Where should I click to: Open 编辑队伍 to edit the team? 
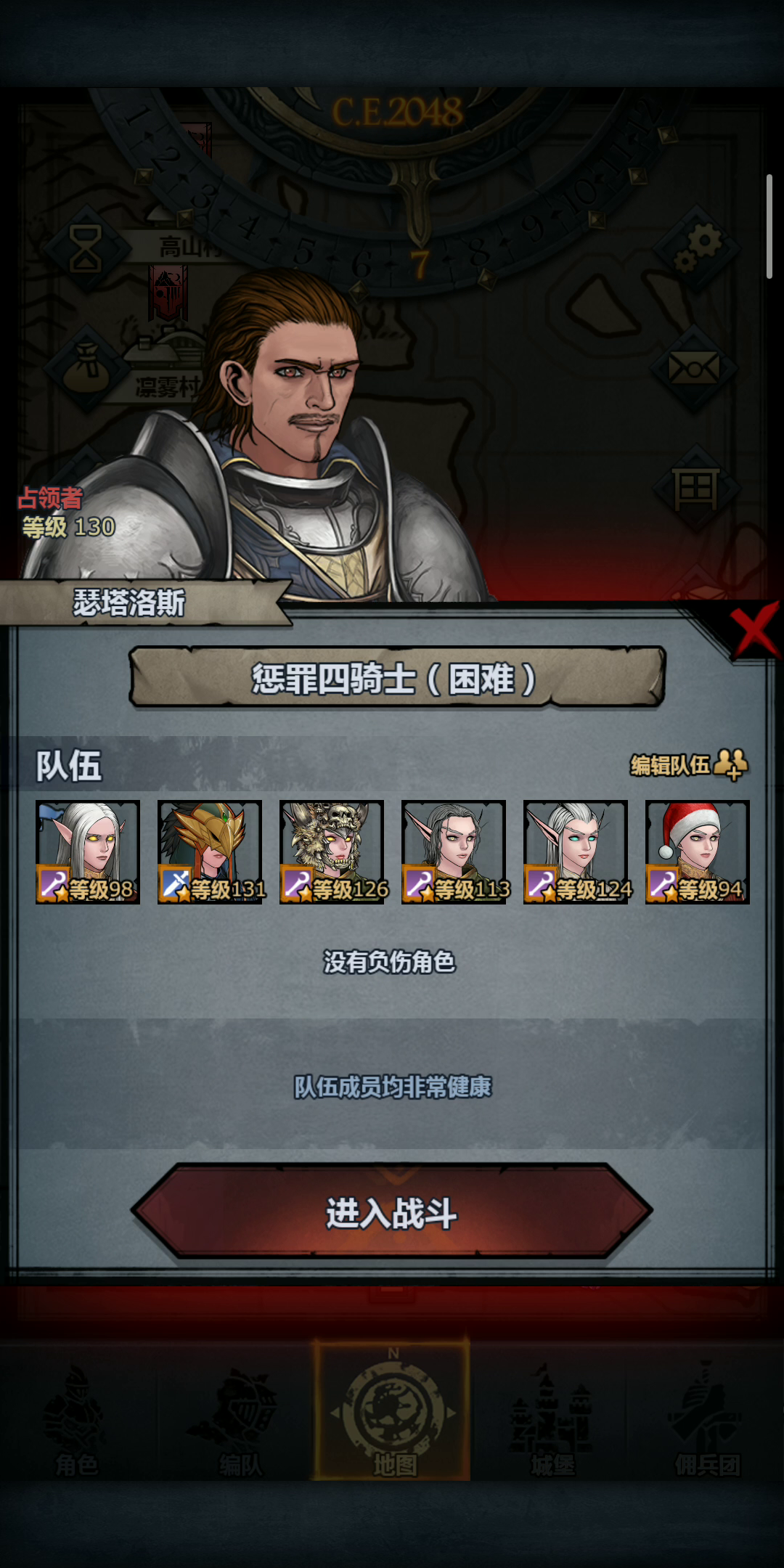pyautogui.click(x=689, y=764)
